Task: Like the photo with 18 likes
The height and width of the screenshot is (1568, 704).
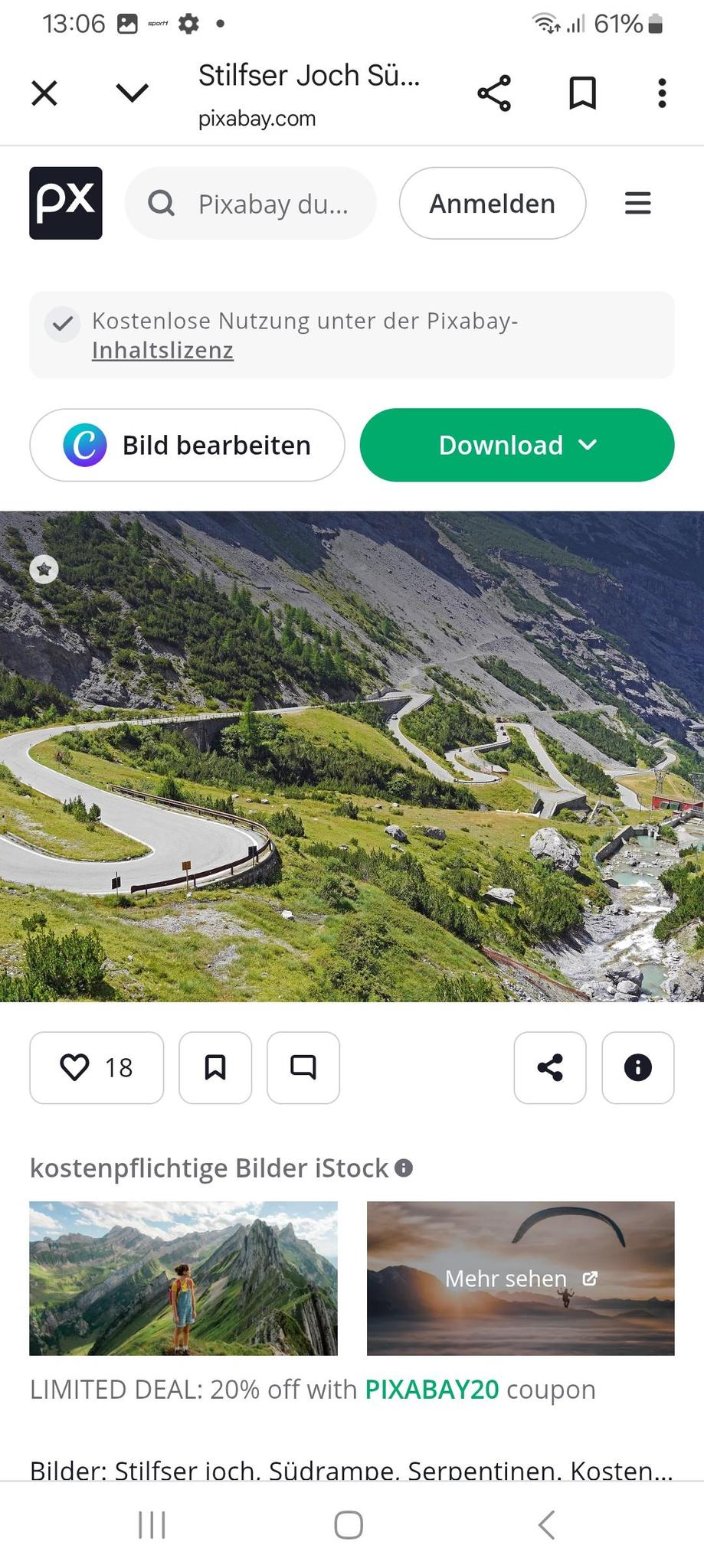Action: coord(97,1067)
